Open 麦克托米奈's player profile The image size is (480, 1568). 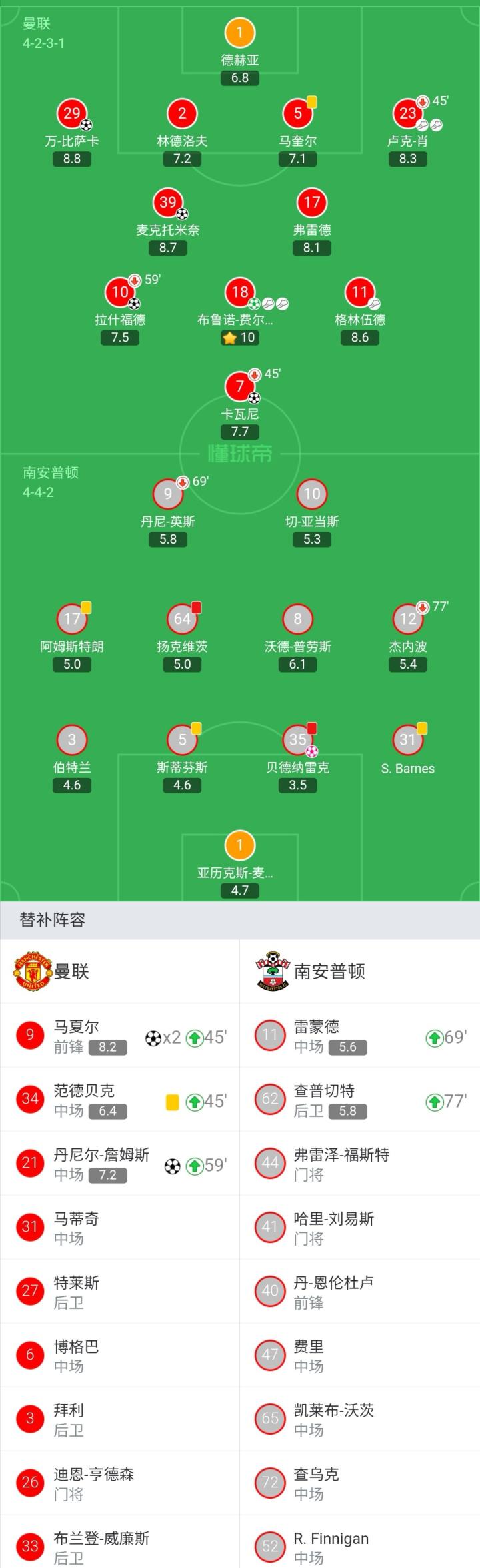coord(168,204)
